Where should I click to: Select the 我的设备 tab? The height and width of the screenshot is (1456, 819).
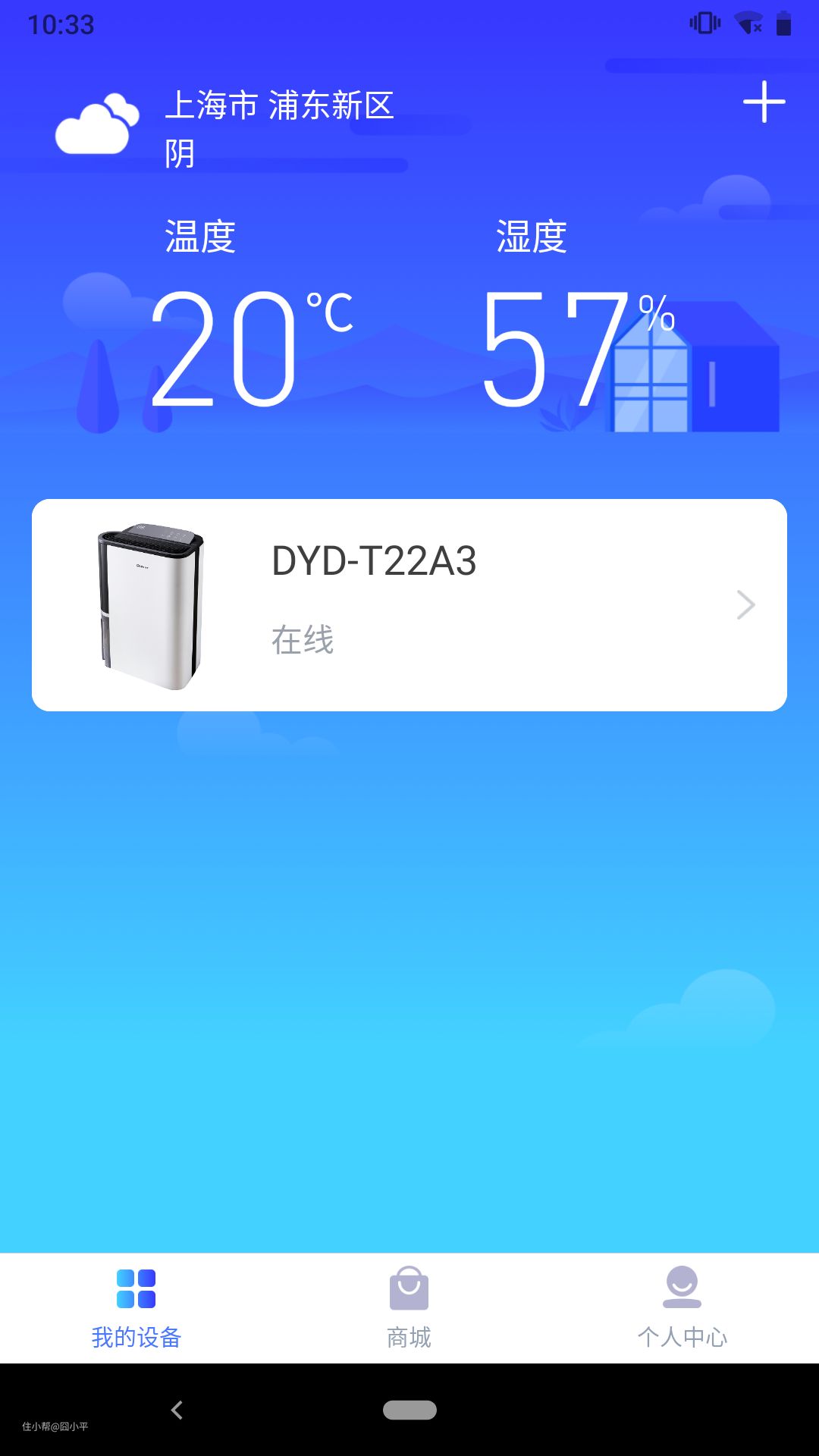[x=136, y=1307]
